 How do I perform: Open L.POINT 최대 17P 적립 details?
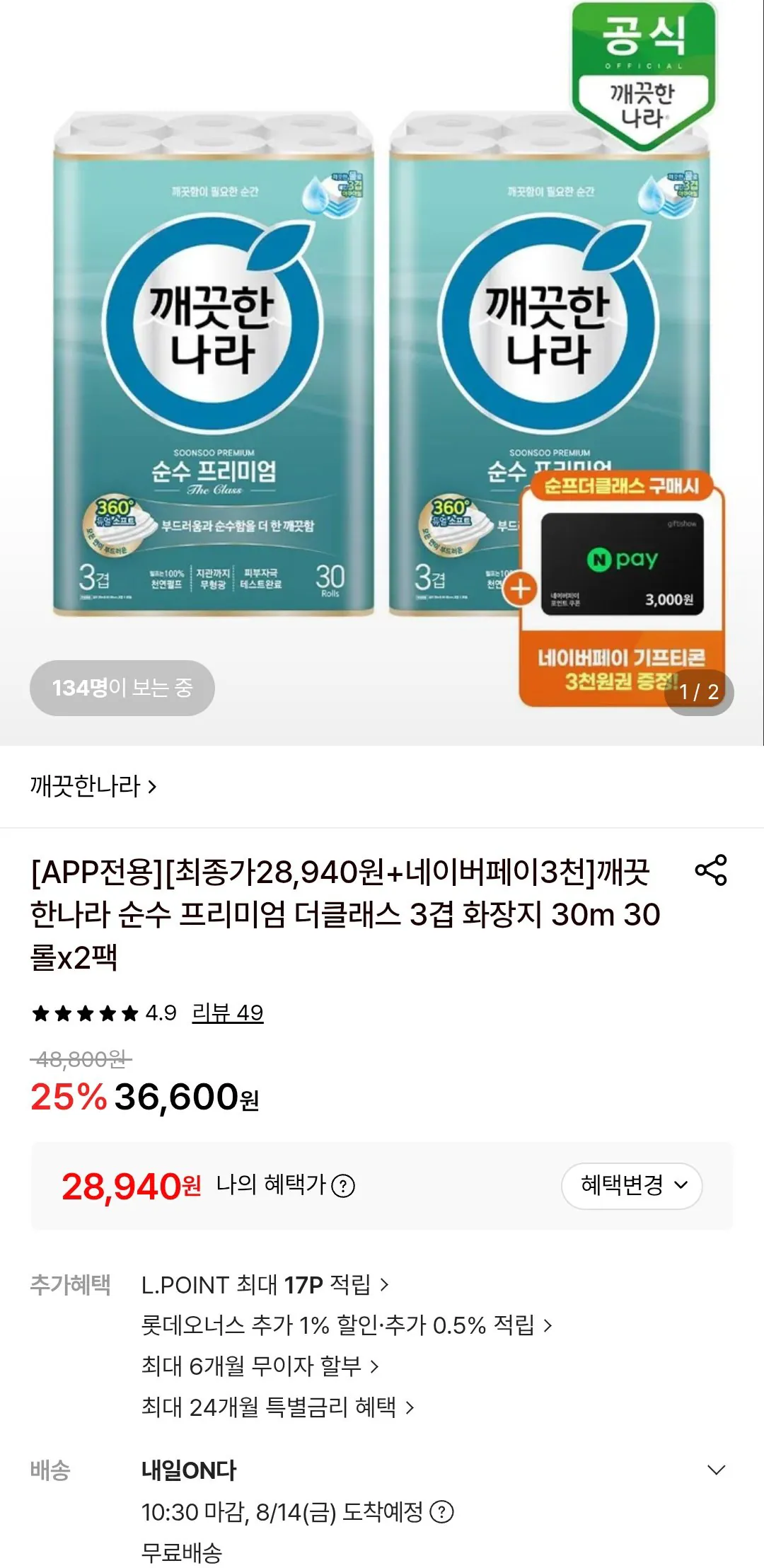[265, 1284]
